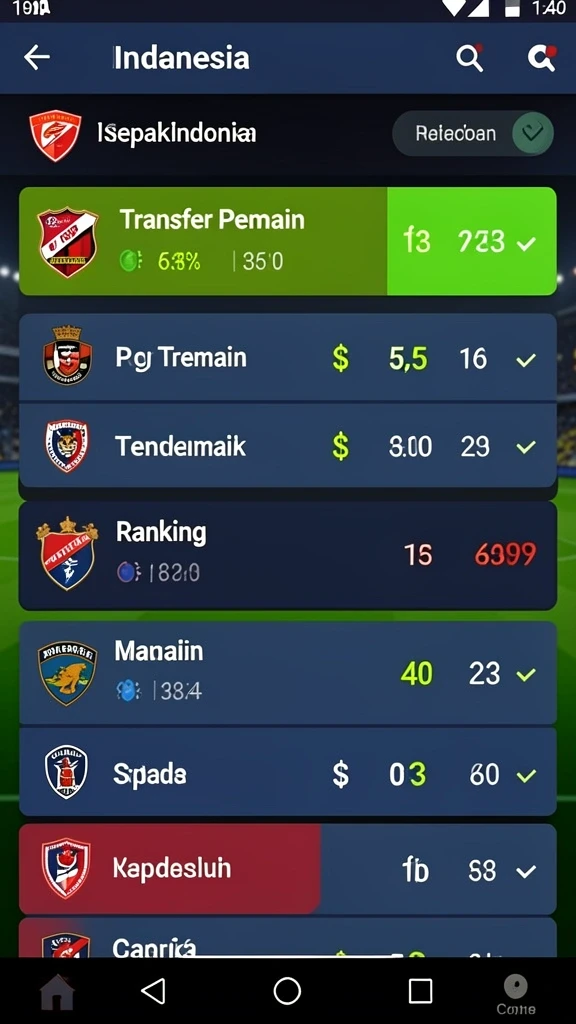This screenshot has height=1024, width=576.
Task: Open the Kapdesluh row
Action: pyautogui.click(x=288, y=869)
